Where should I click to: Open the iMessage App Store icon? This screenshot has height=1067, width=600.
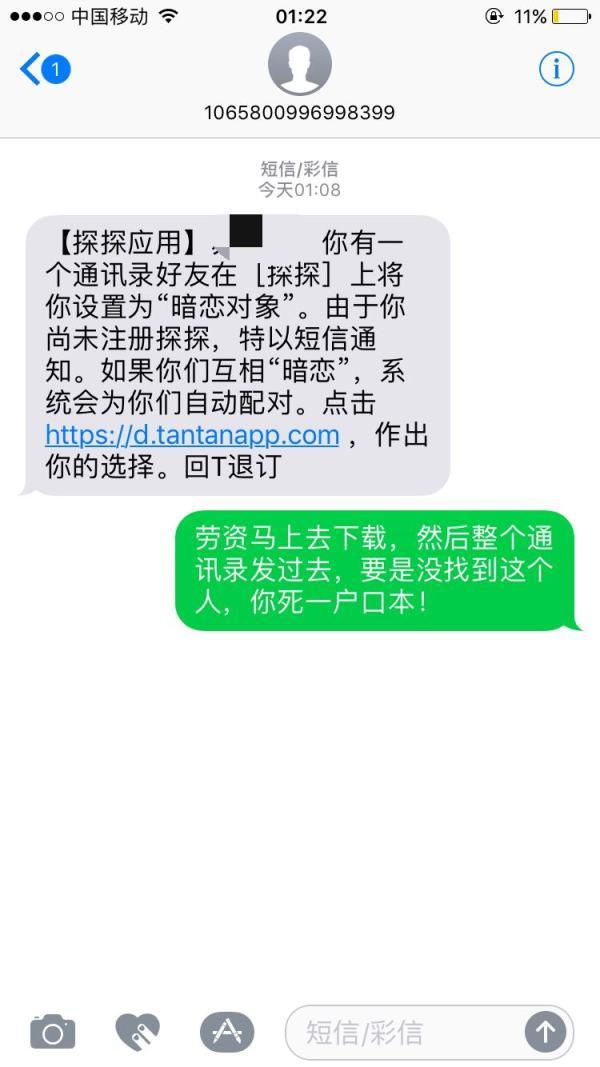point(227,1032)
